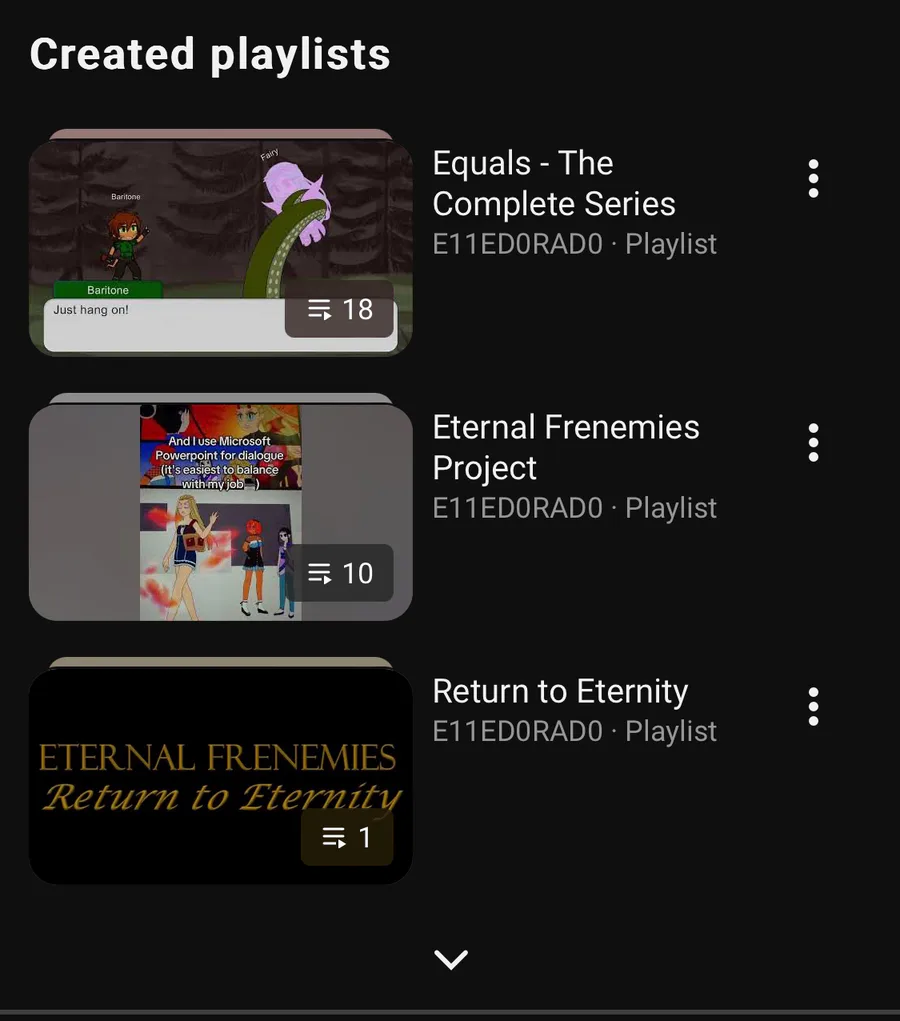Image resolution: width=900 pixels, height=1021 pixels.
Task: Open options for Equals - The Complete Series
Action: coord(813,178)
